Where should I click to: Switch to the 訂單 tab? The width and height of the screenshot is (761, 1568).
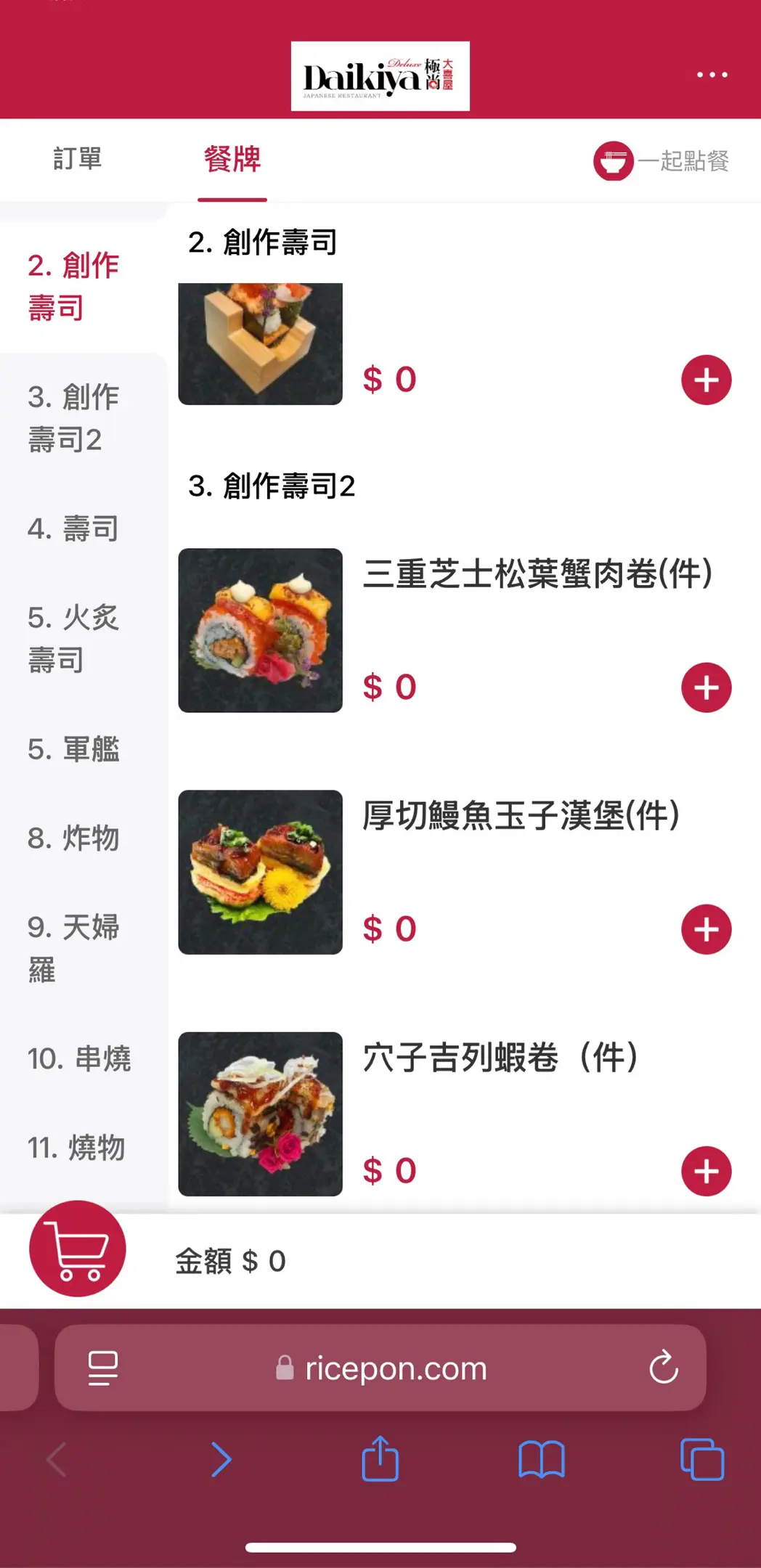[x=78, y=159]
